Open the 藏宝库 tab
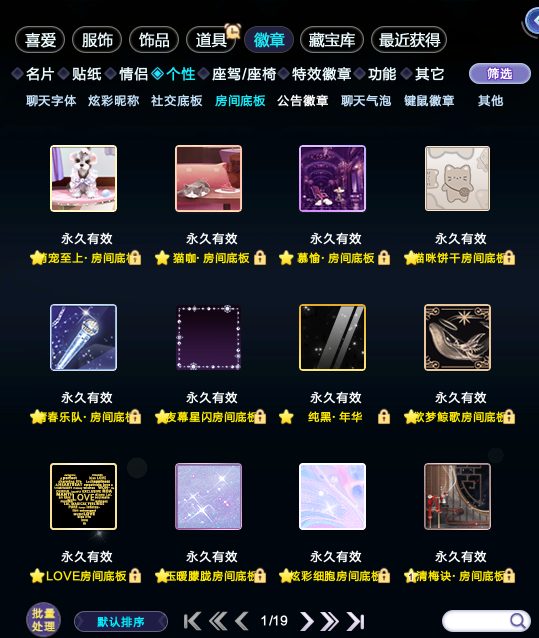Image resolution: width=539 pixels, height=638 pixels. tap(332, 40)
